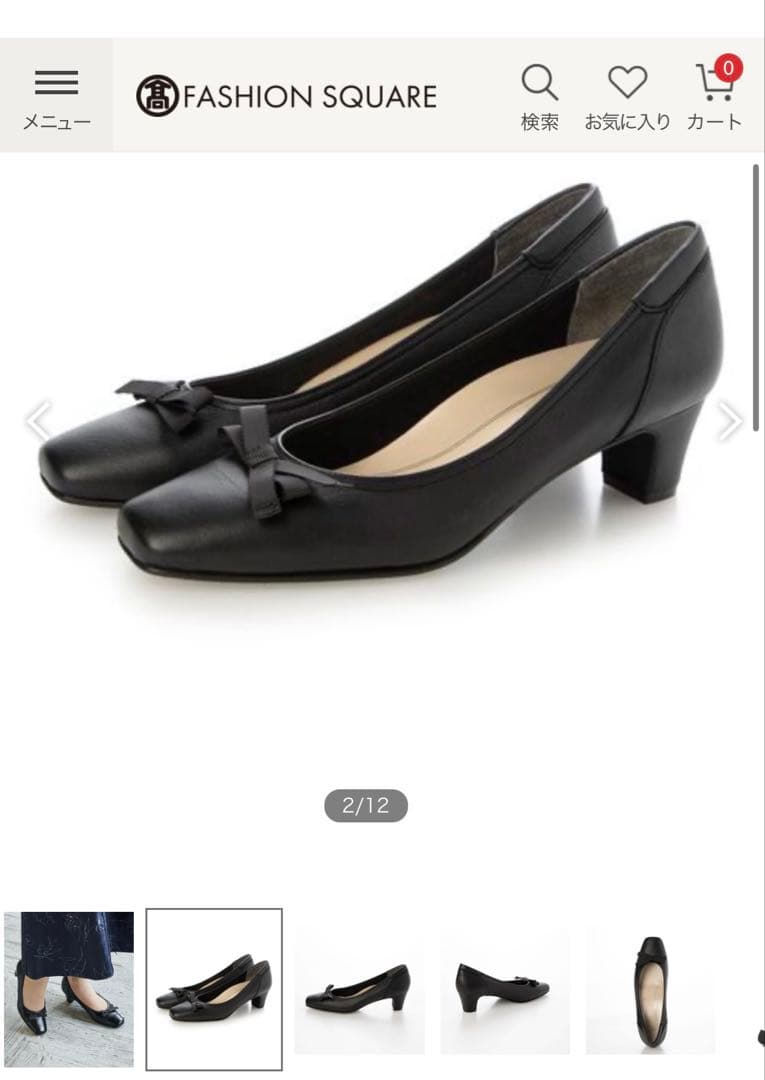Screen dimensions: 765x1080
Task: Select the rear-angle shoe thumbnail
Action: coord(505,989)
